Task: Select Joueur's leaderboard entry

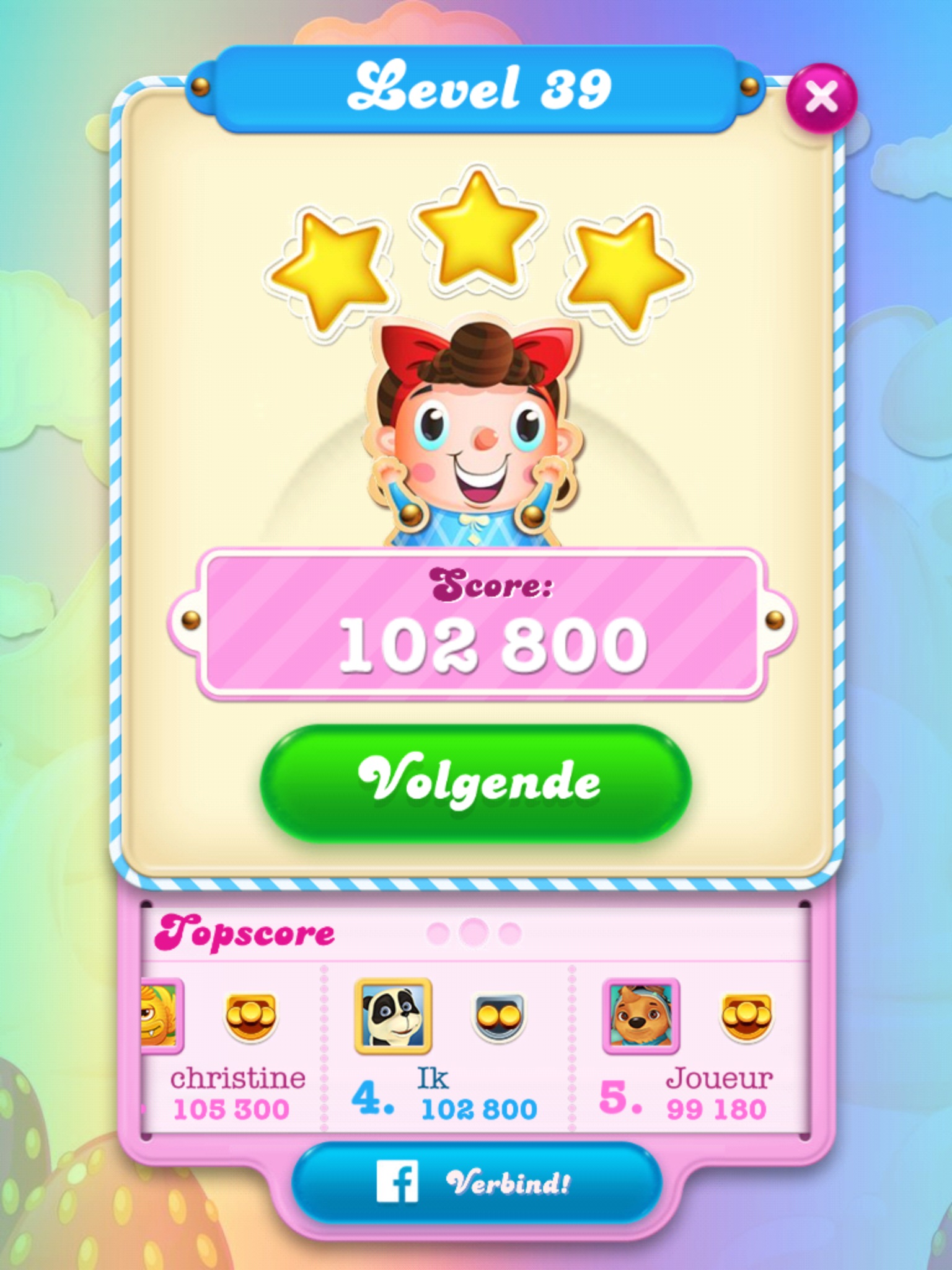Action: point(688,1049)
